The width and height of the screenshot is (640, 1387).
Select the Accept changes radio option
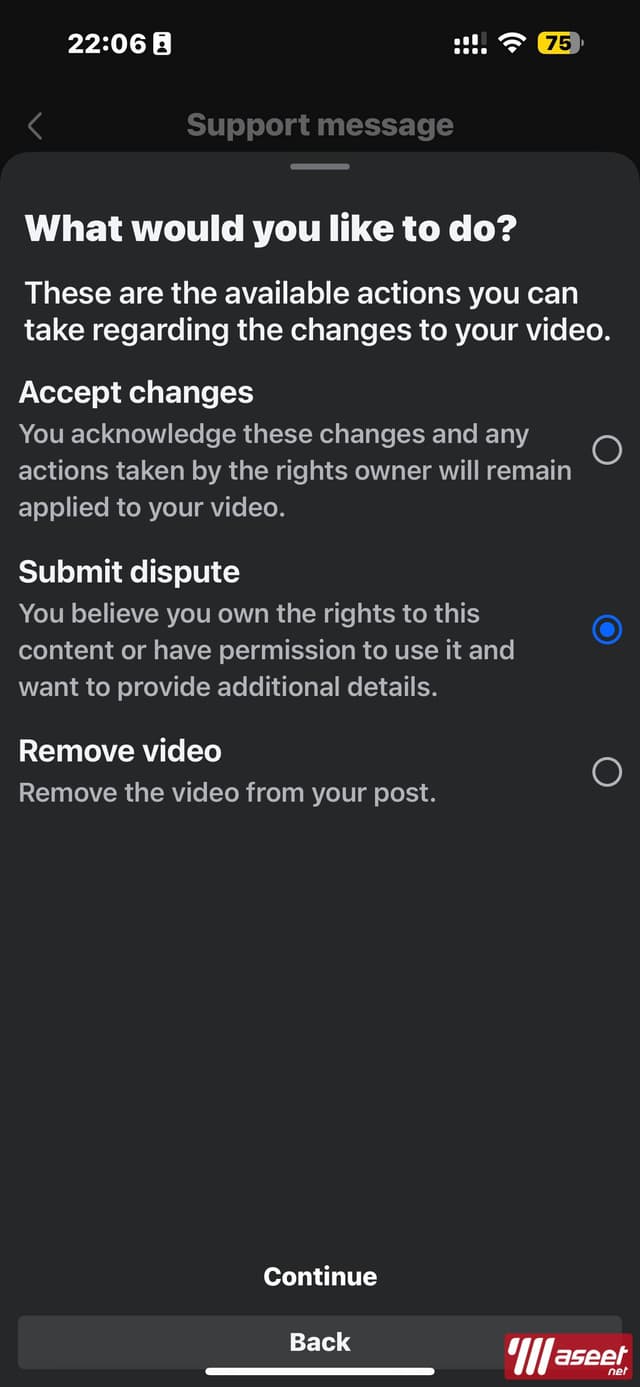607,450
